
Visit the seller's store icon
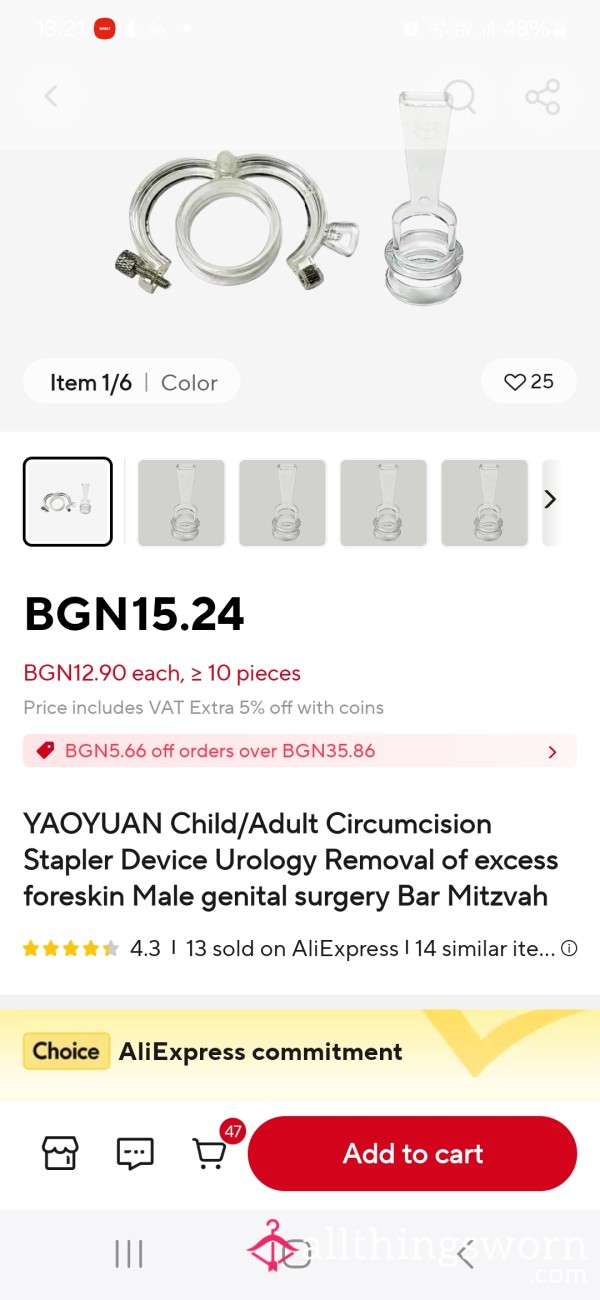(x=60, y=1154)
